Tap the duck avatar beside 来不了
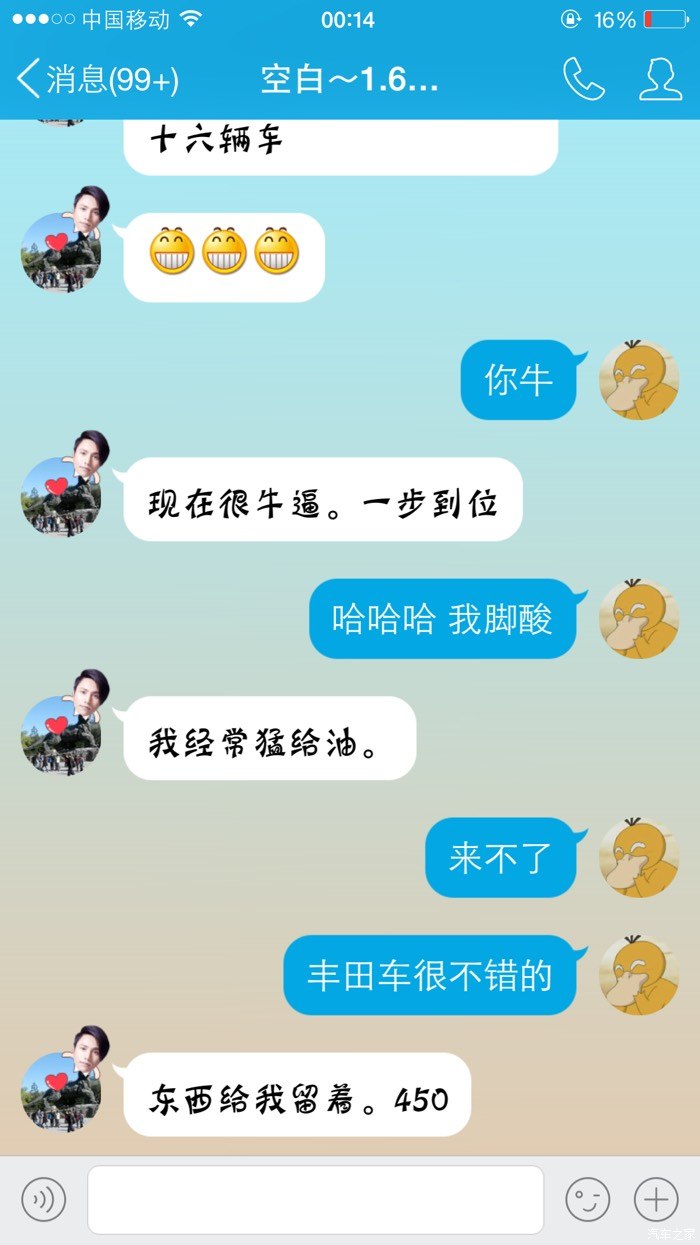This screenshot has width=700, height=1245. click(638, 857)
